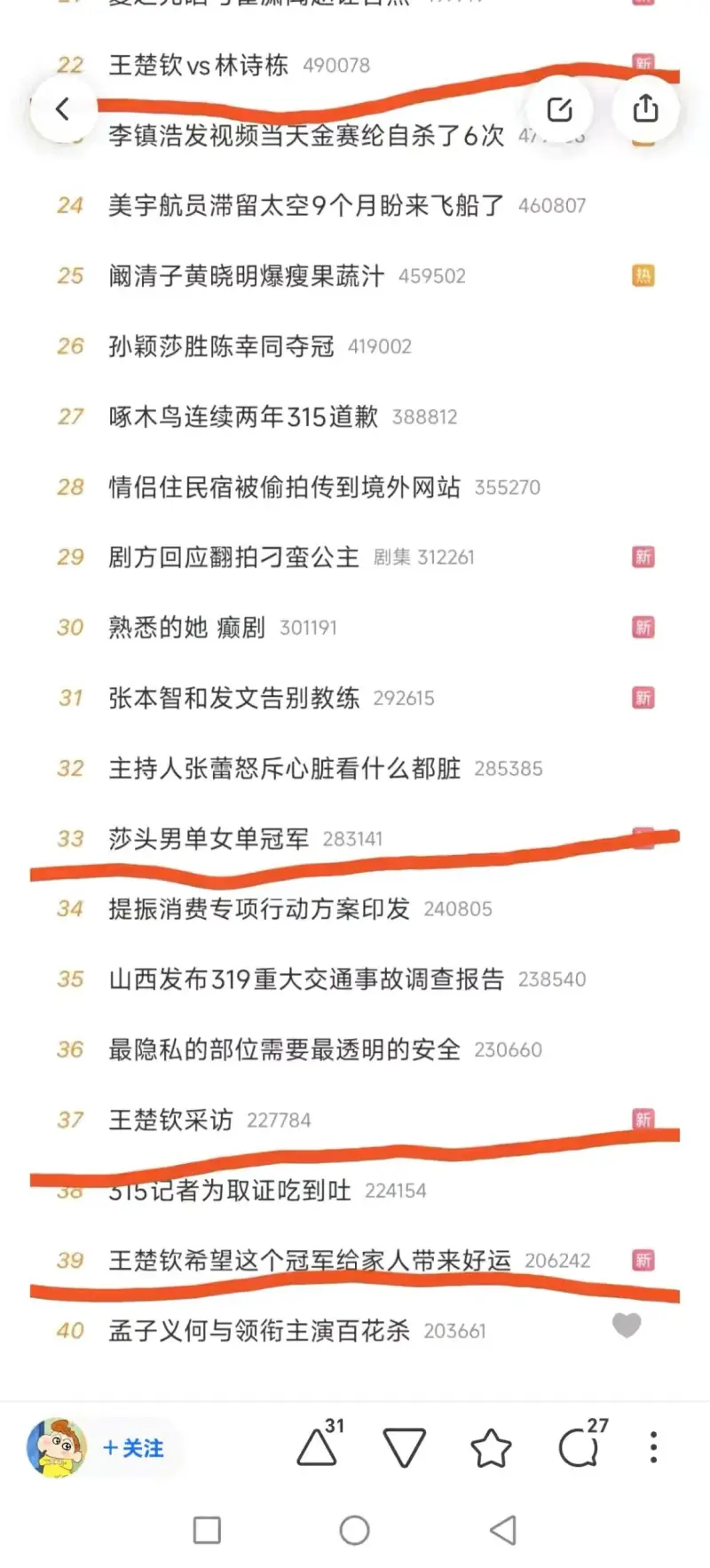710x1568 pixels.
Task: Add post to favorites with star
Action: 491,1448
